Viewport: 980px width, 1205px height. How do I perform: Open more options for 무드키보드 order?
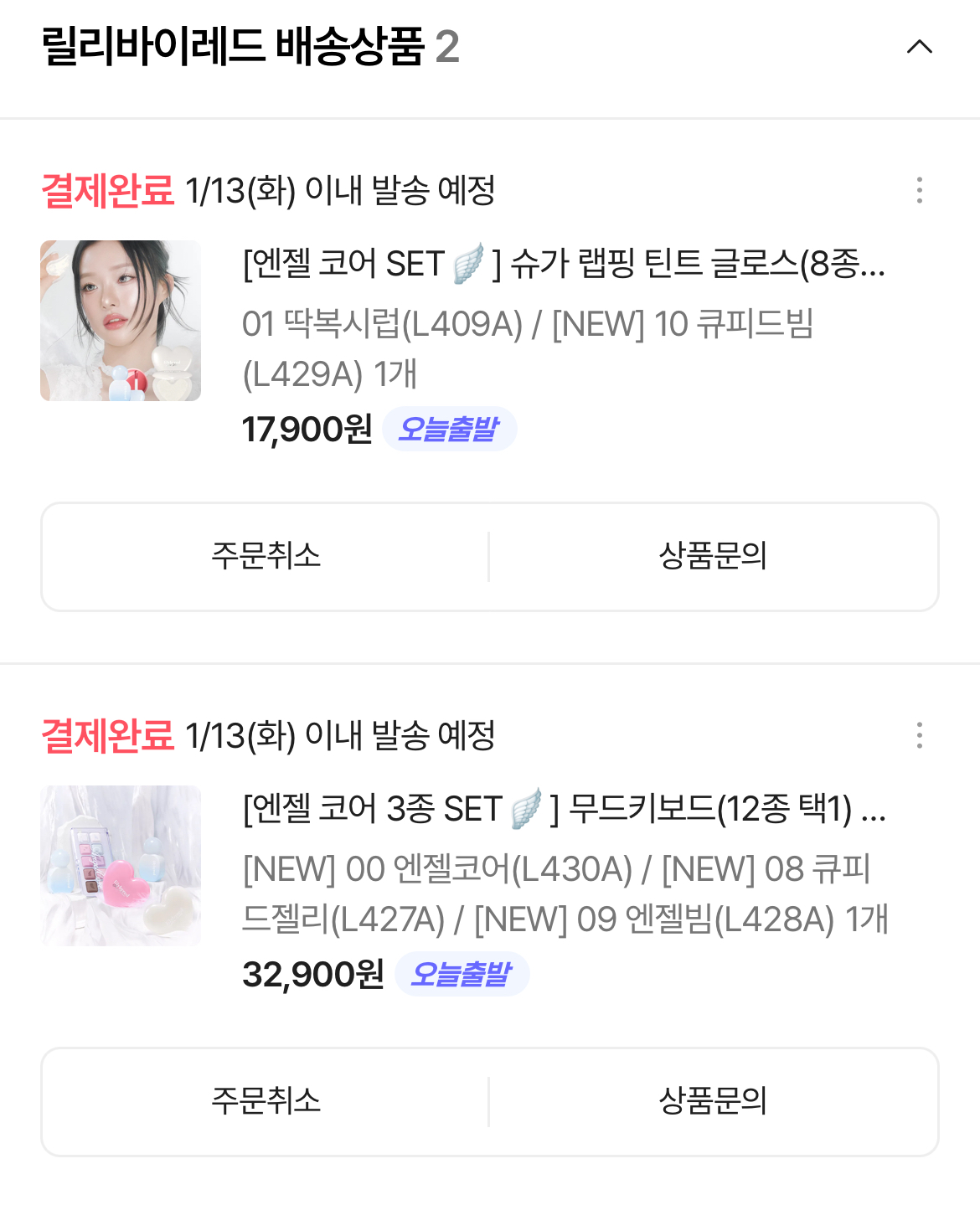[x=919, y=735]
